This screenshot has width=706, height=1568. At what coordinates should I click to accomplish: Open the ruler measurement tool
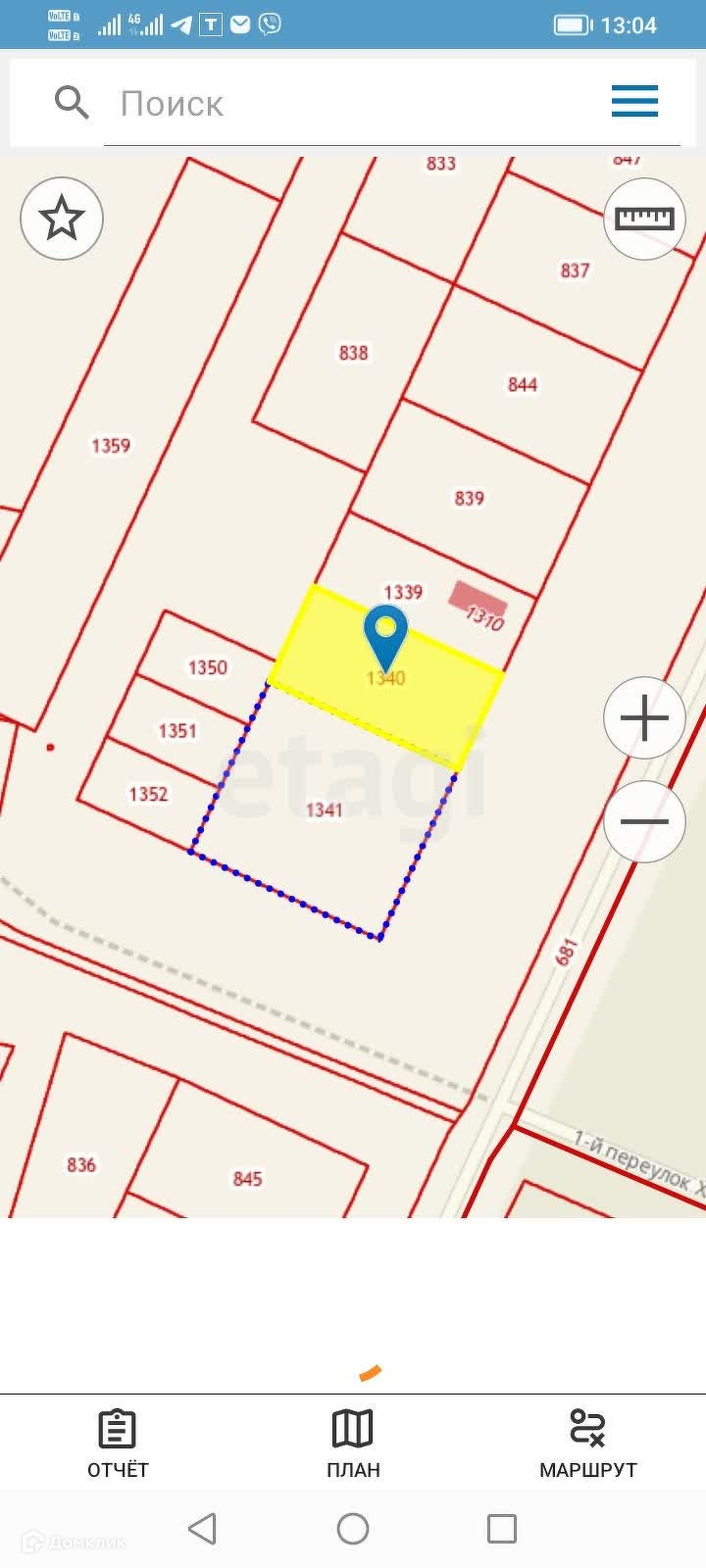(x=644, y=218)
